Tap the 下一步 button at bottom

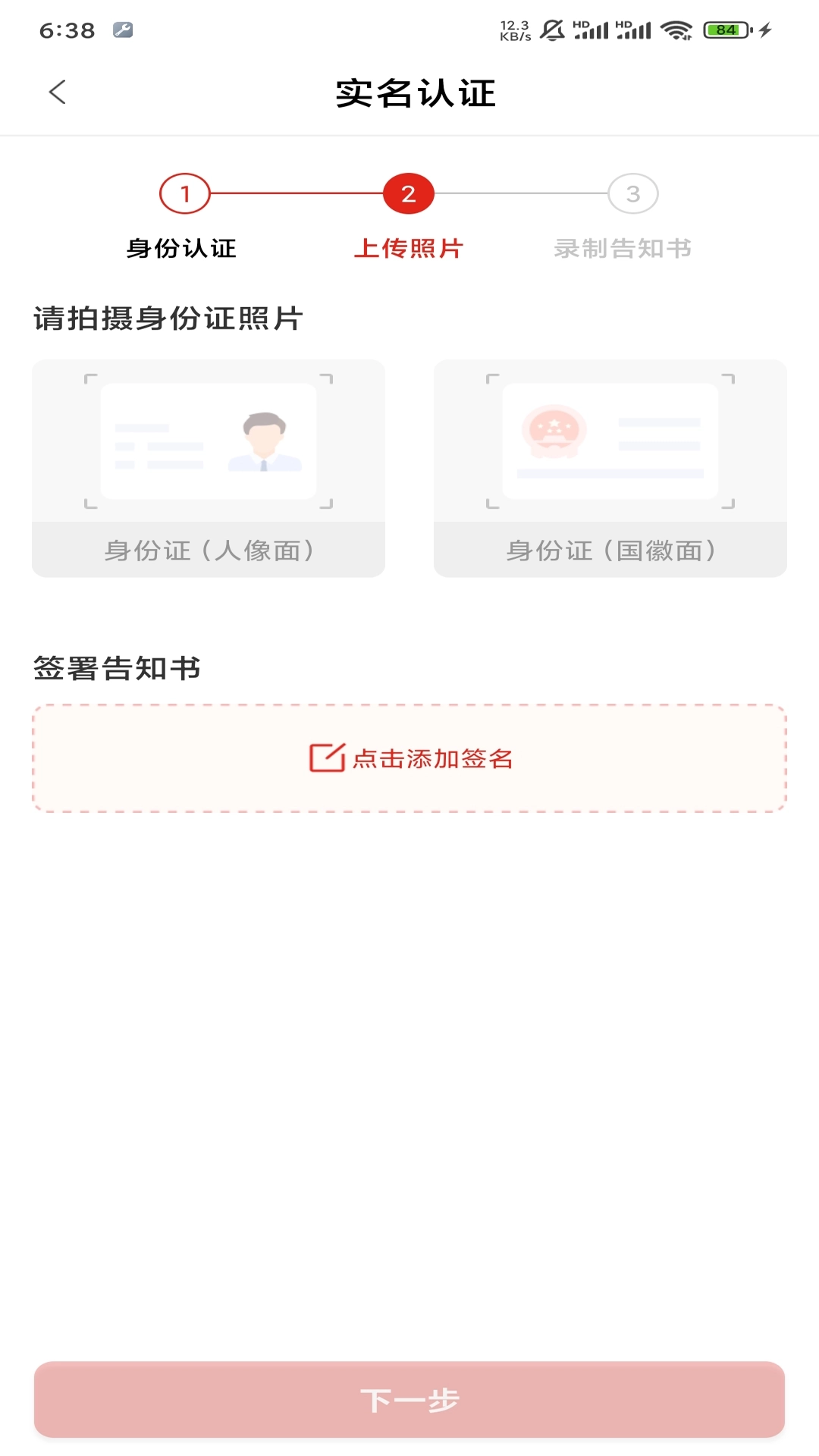(x=409, y=1401)
